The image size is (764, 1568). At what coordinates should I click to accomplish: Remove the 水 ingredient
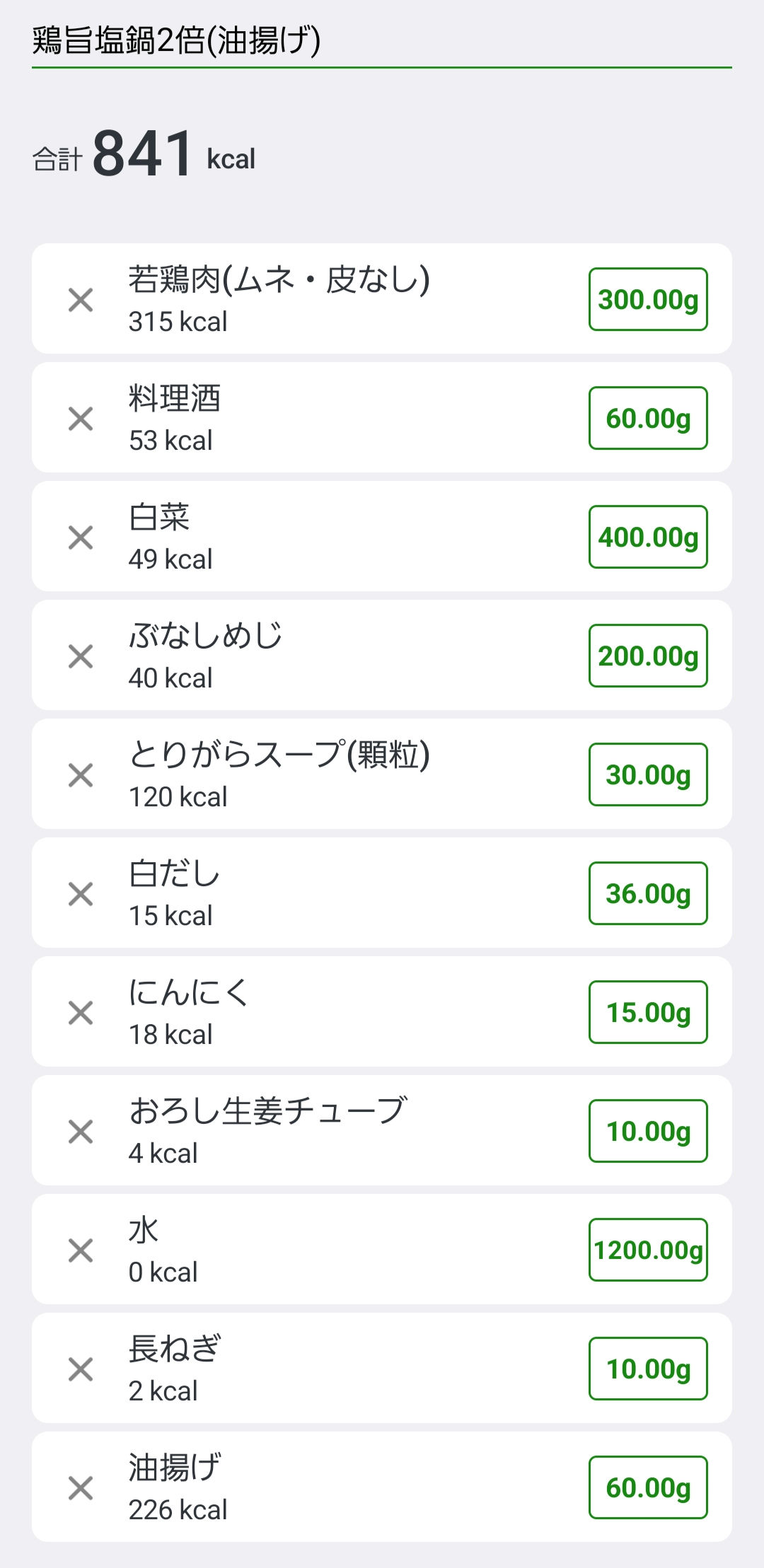[x=81, y=1250]
